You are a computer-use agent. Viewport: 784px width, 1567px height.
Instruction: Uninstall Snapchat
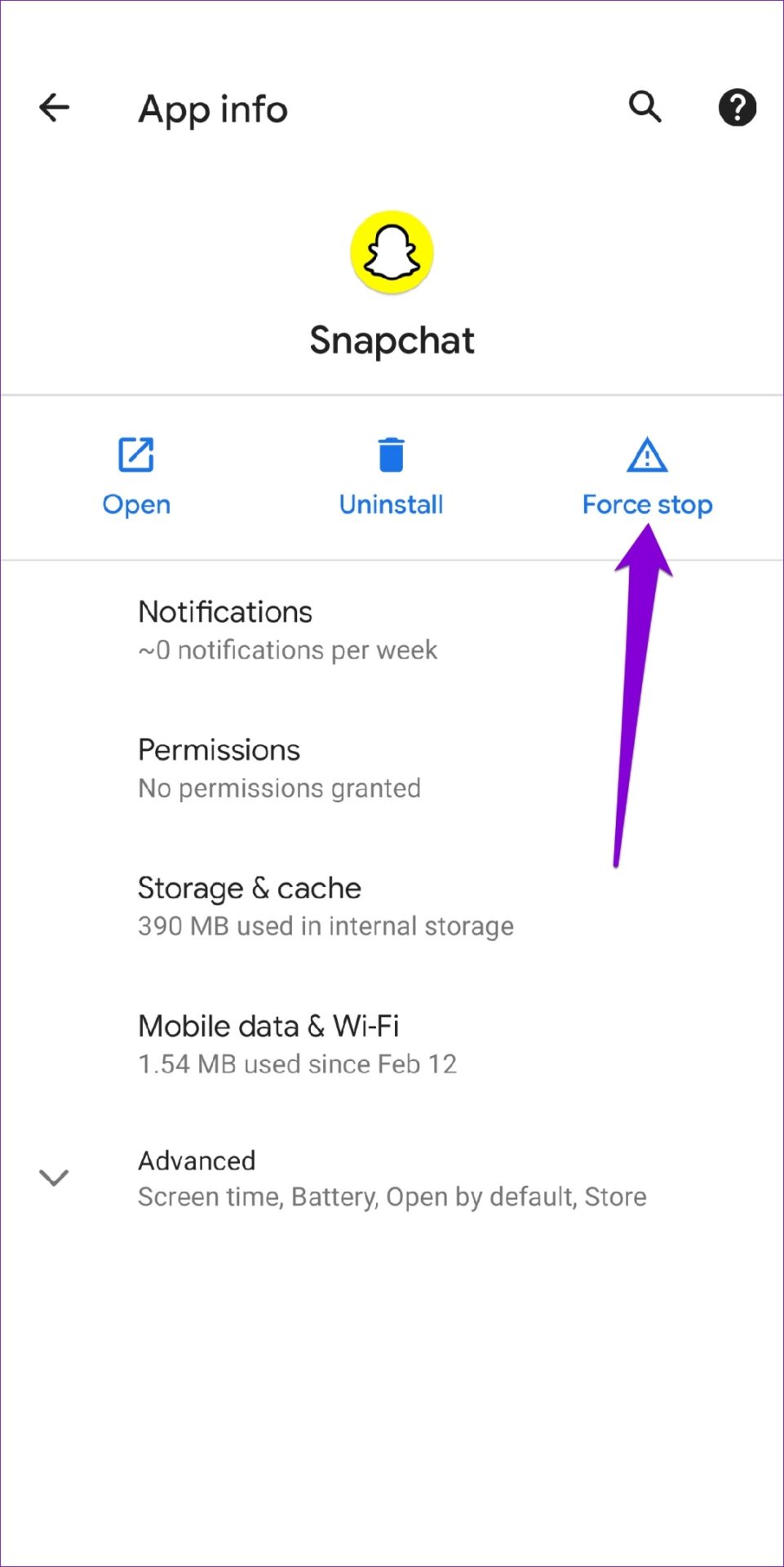click(391, 476)
